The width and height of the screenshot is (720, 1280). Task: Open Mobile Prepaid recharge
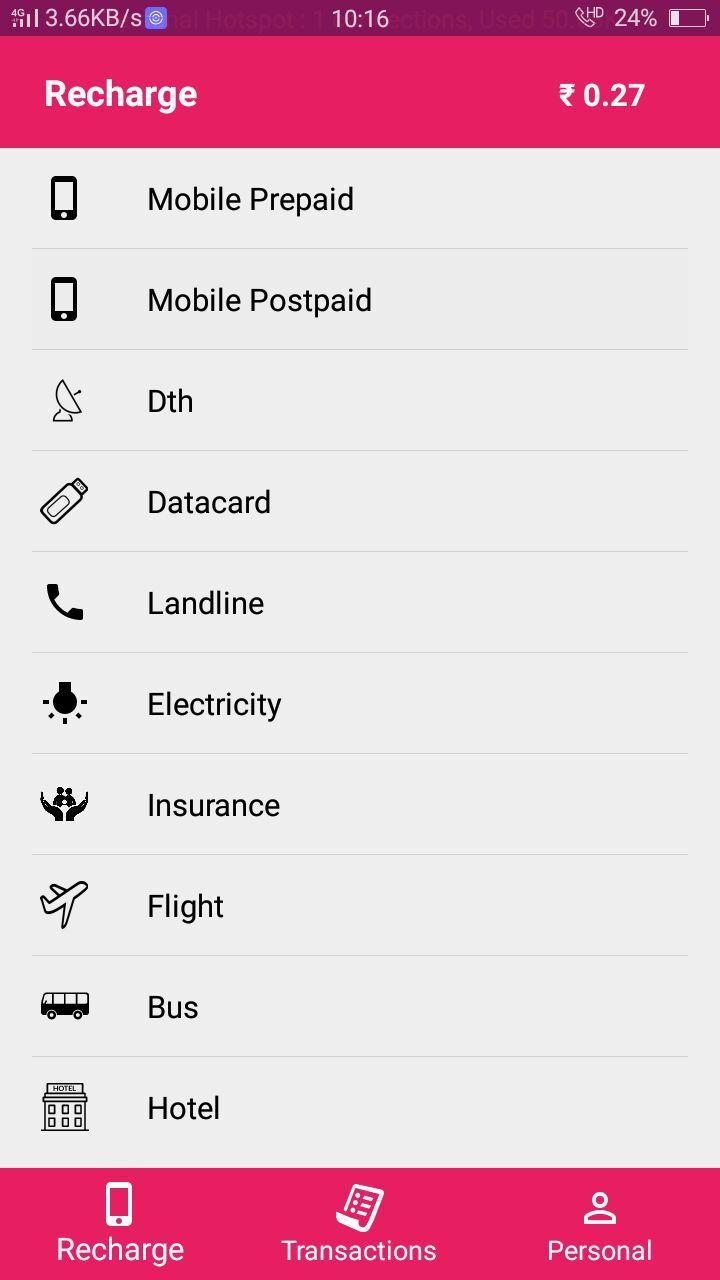pyautogui.click(x=250, y=199)
